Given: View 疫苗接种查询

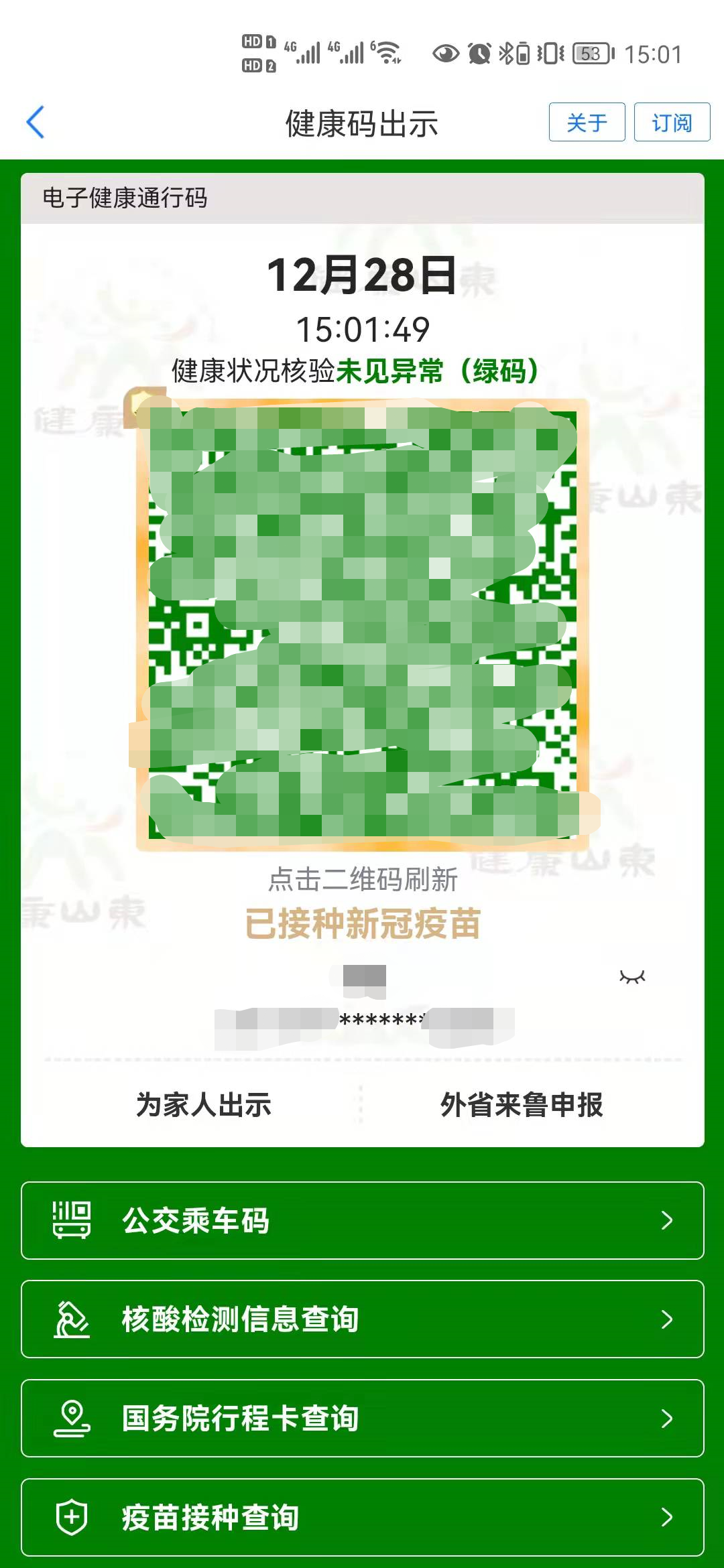Looking at the screenshot, I should click(362, 1517).
